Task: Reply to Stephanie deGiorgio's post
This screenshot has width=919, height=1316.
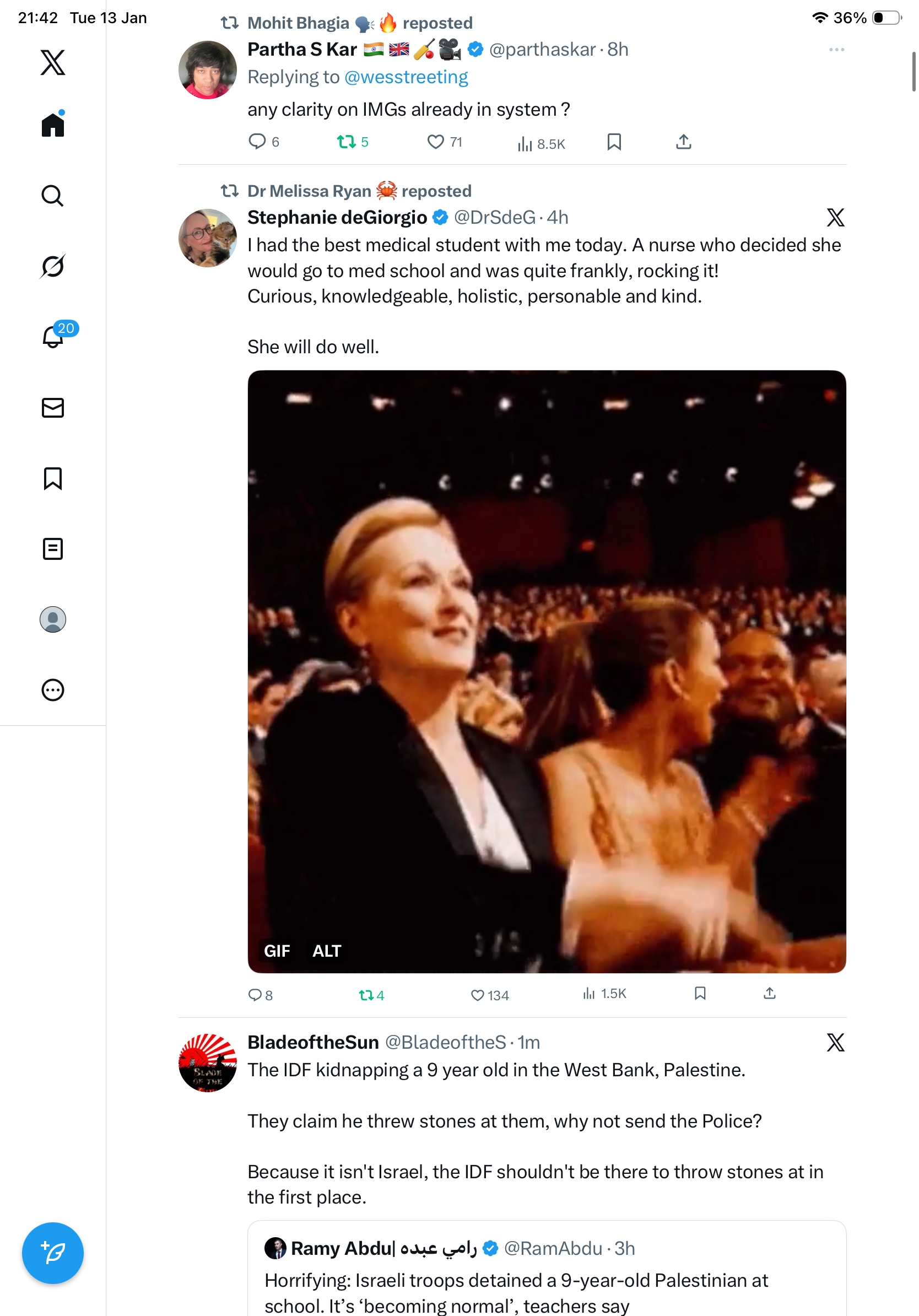Action: tap(255, 995)
